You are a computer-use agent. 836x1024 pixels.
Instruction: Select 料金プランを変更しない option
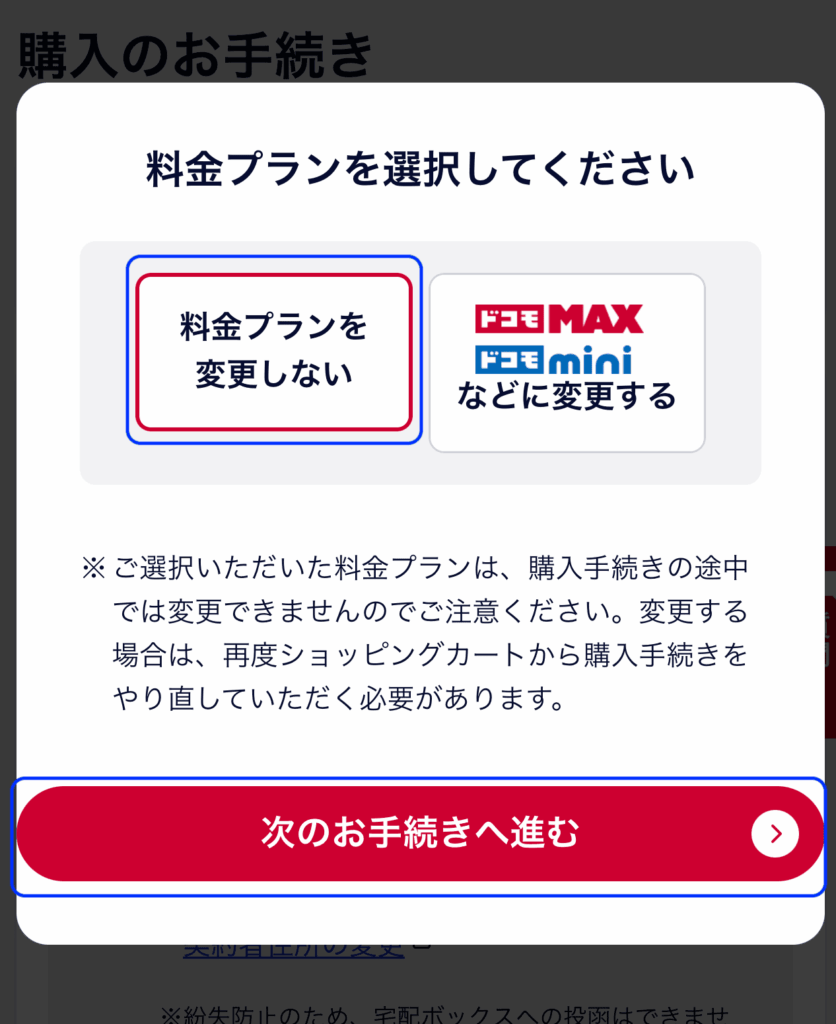(x=274, y=351)
